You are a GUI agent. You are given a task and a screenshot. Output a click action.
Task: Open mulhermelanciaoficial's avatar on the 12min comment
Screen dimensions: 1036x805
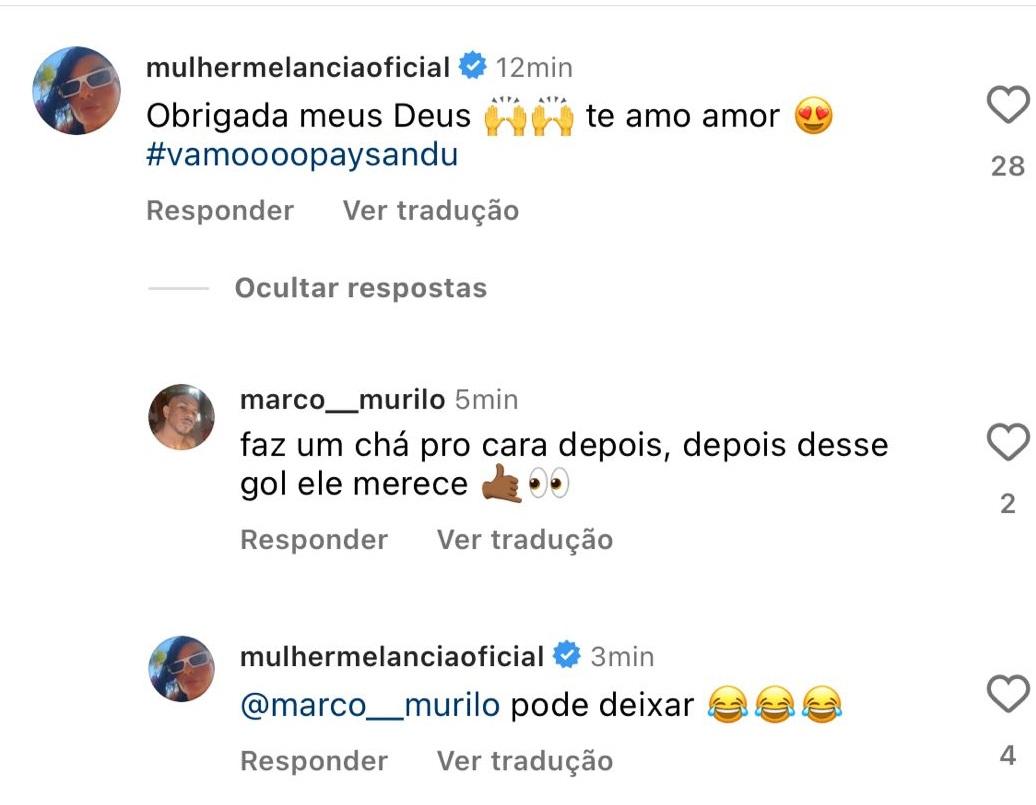pyautogui.click(x=77, y=90)
